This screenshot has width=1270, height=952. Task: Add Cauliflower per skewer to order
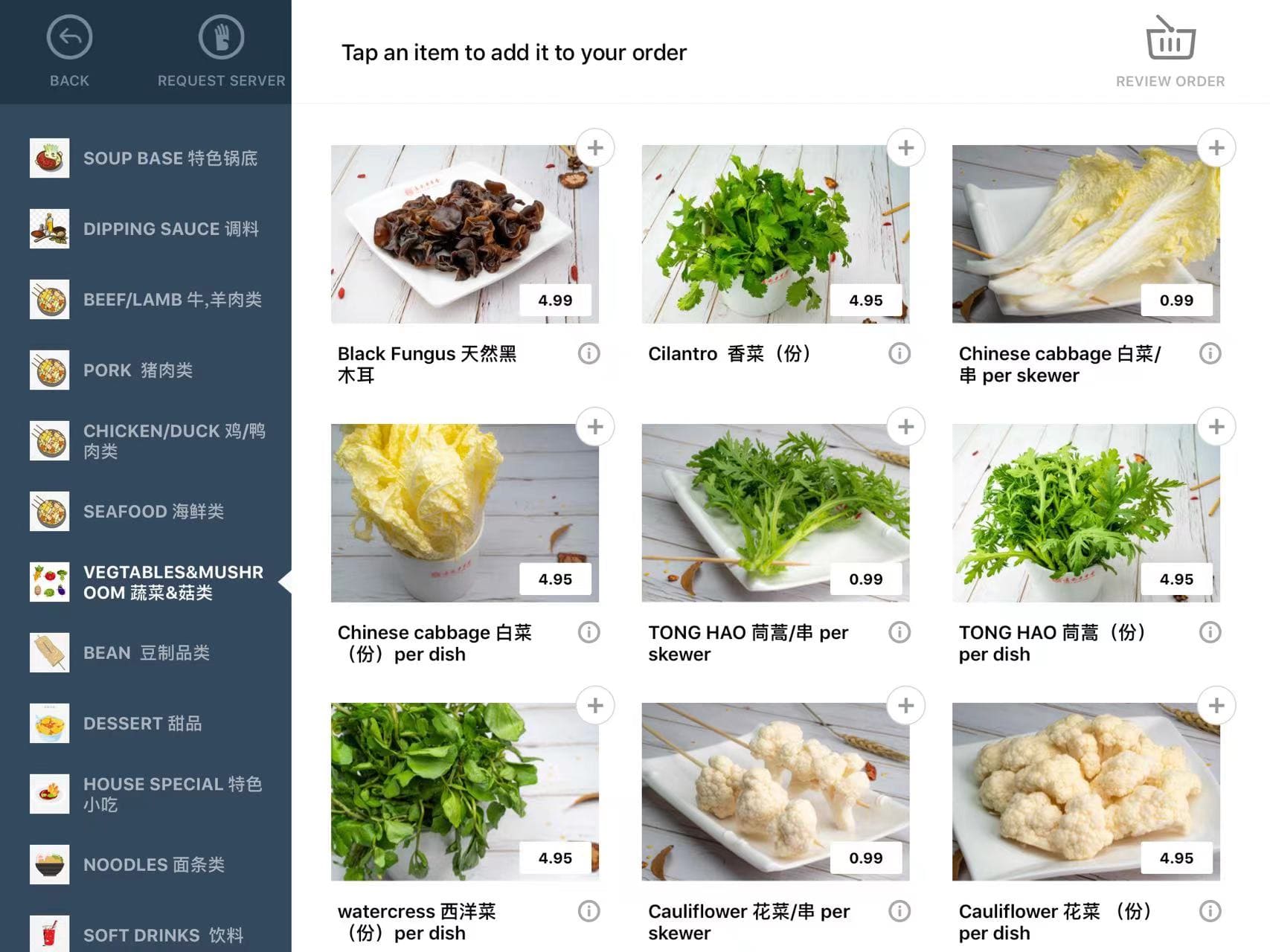point(905,706)
